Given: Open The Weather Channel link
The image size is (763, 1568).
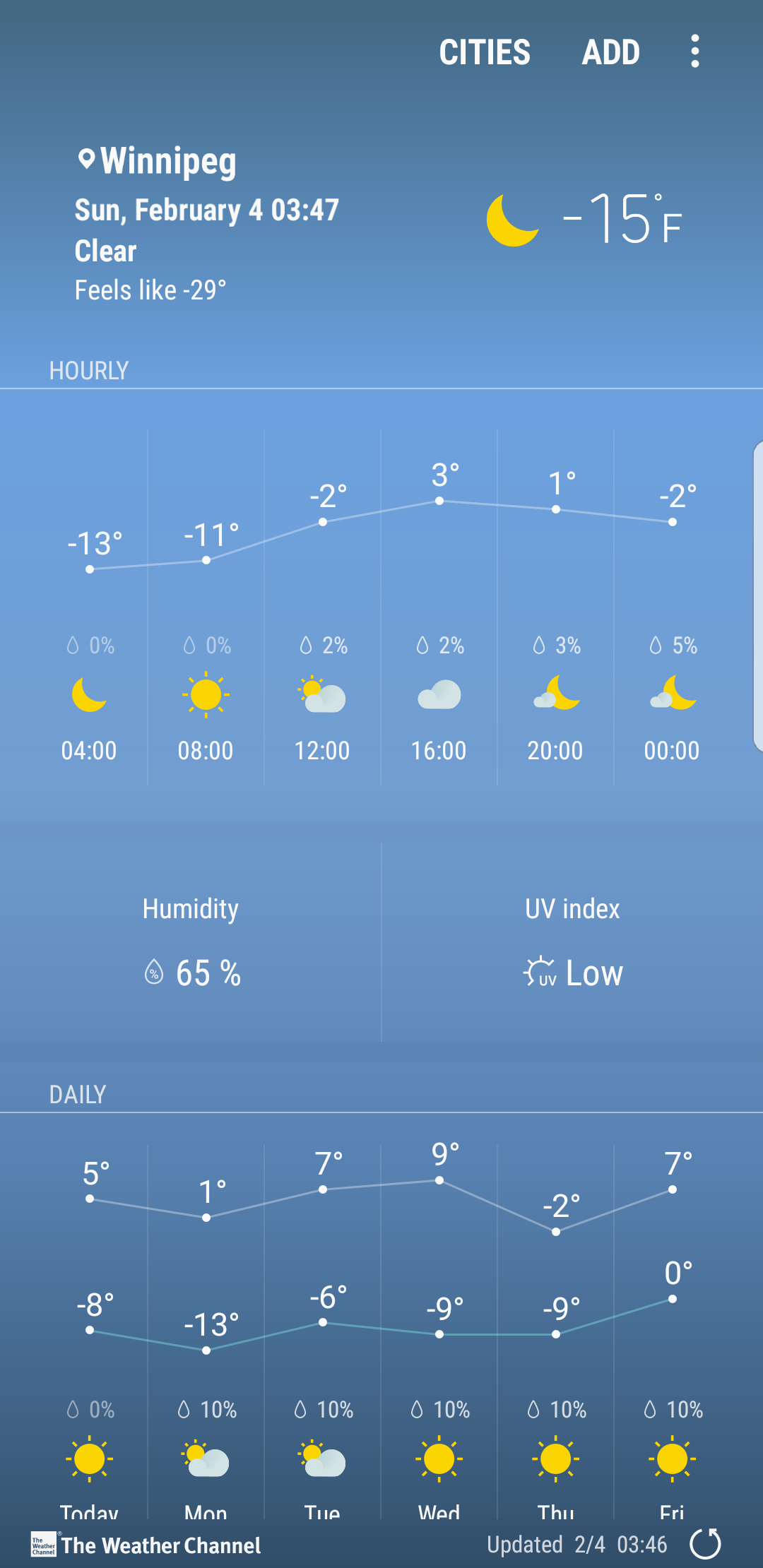Looking at the screenshot, I should coord(147,1545).
